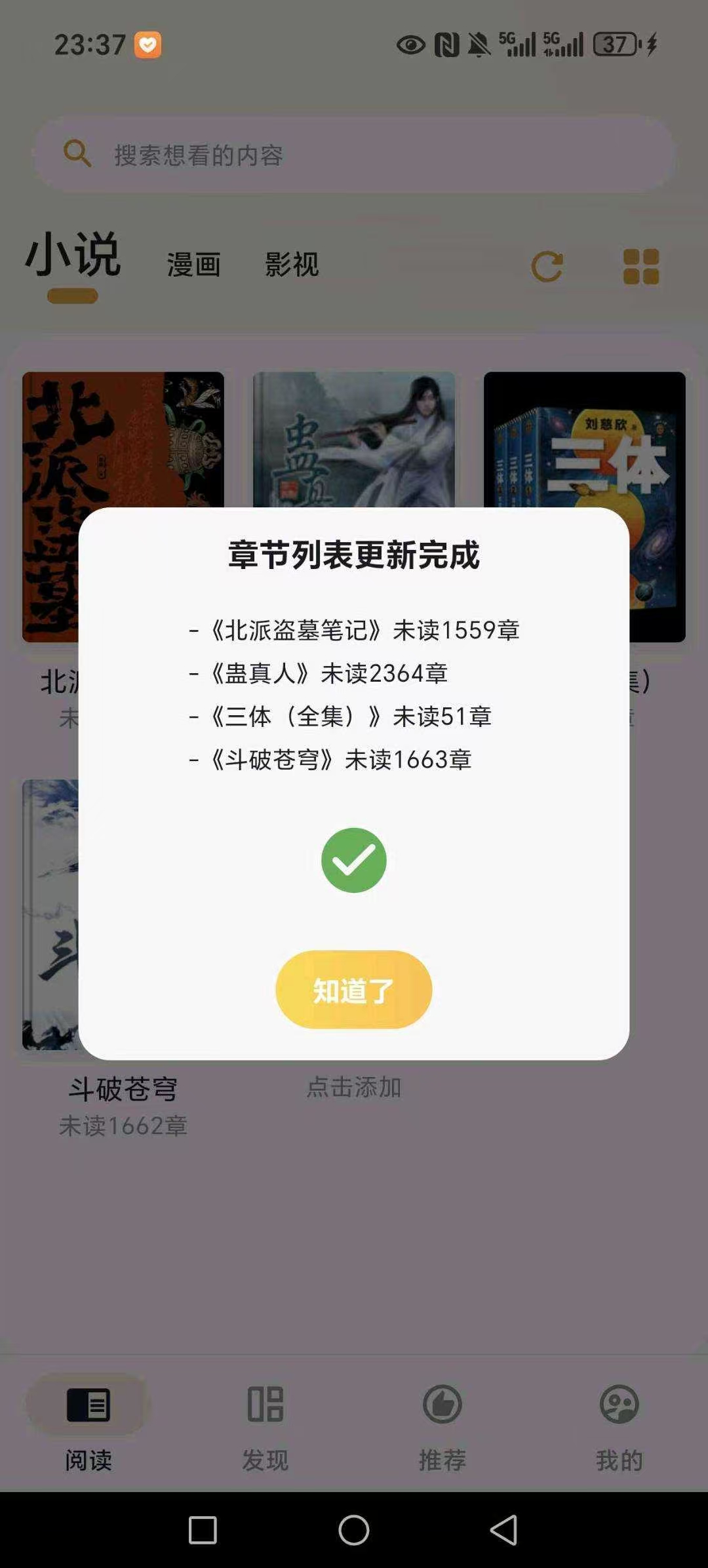Switch to the 我的 tab
This screenshot has height=1568, width=708.
[x=619, y=1421]
